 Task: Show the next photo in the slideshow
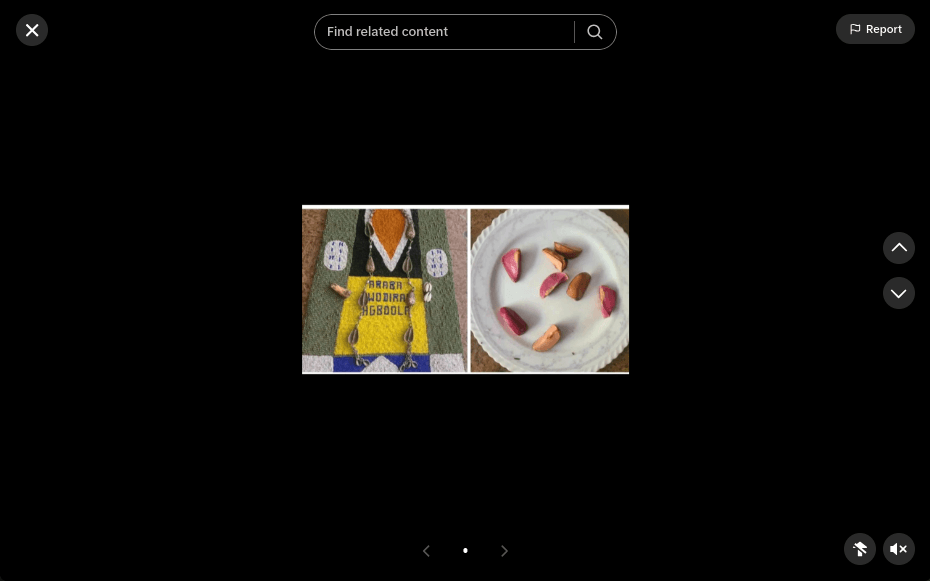(x=504, y=551)
